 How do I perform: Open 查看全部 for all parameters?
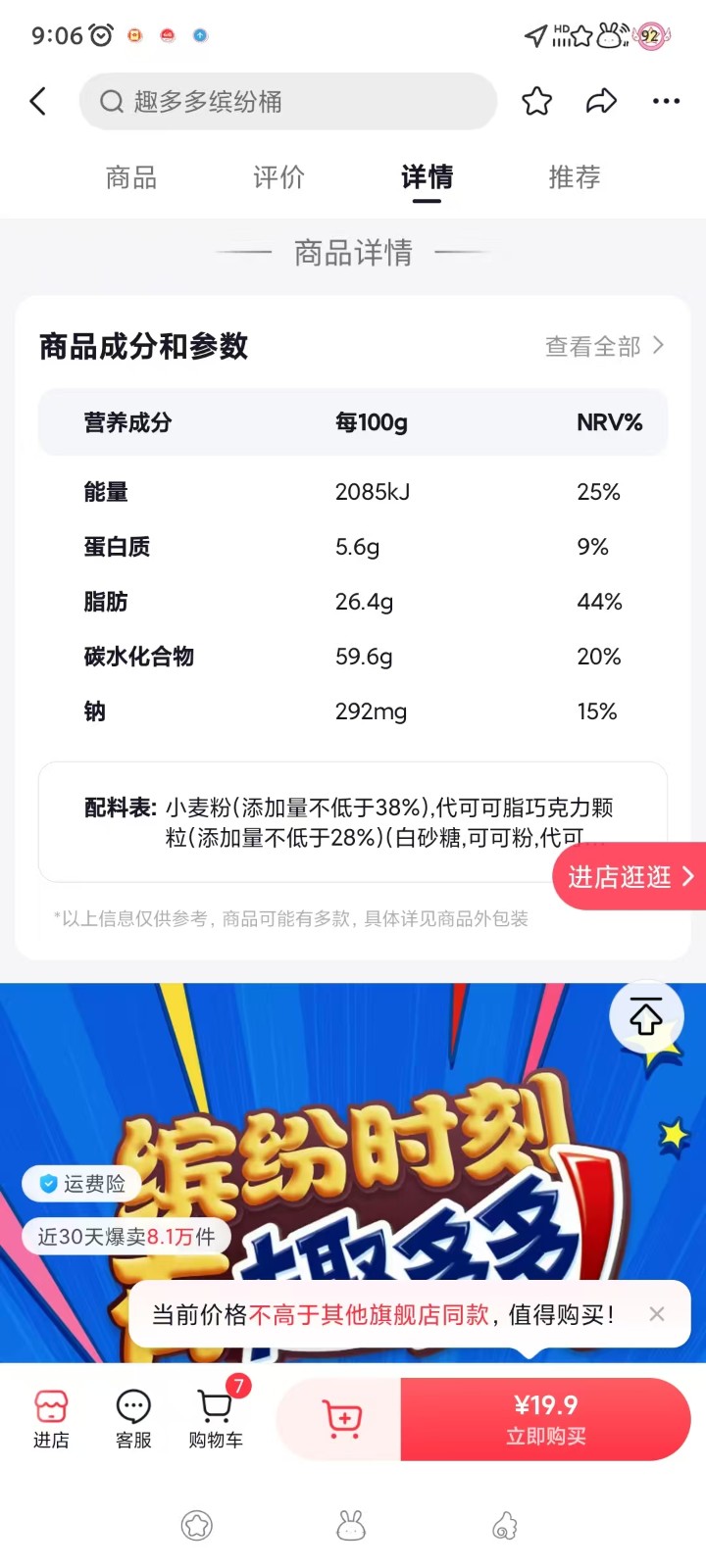604,346
